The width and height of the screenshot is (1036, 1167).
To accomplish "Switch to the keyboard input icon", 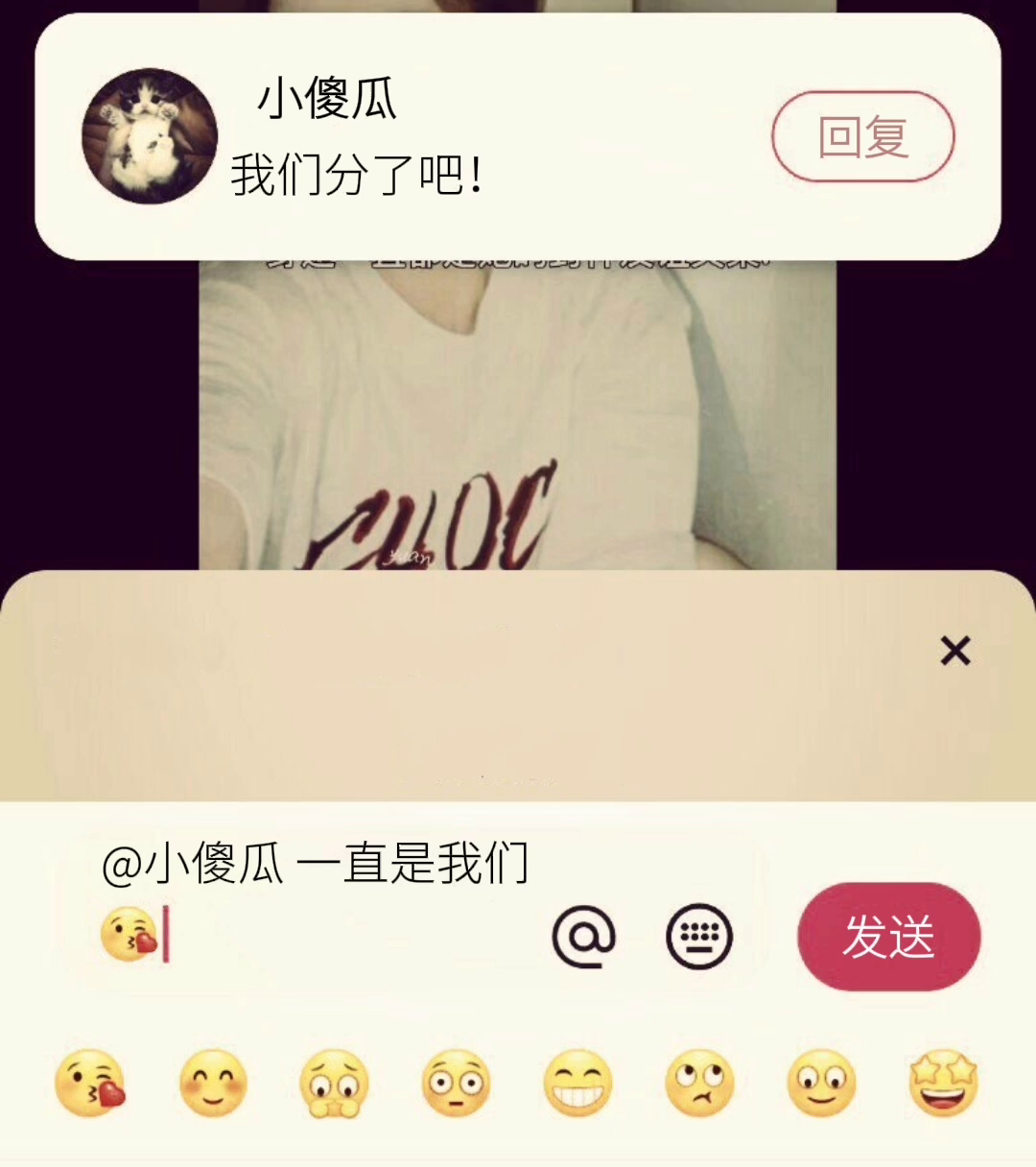I will [699, 936].
